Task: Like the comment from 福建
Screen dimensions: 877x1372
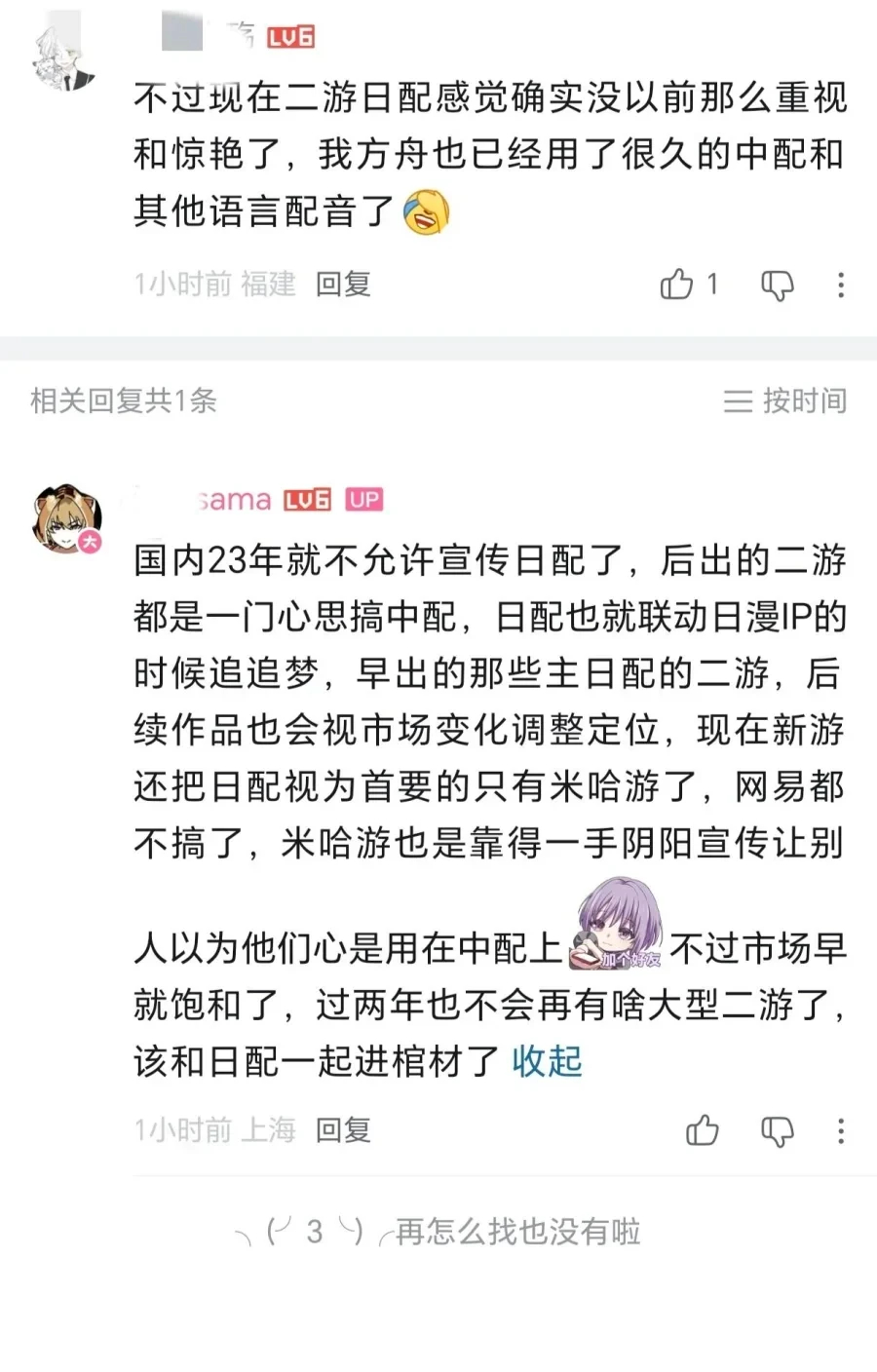Action: pos(677,285)
